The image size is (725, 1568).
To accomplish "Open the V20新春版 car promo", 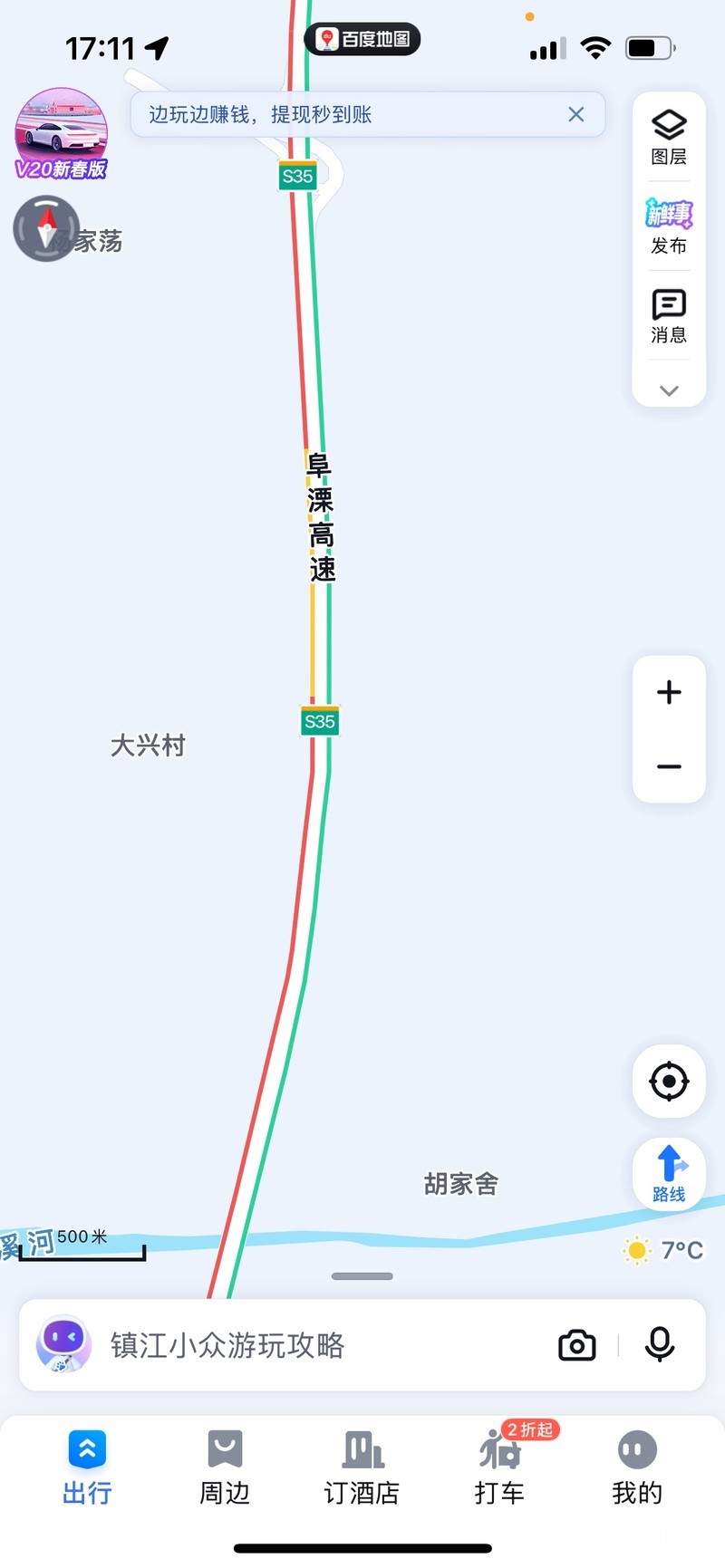I will (x=61, y=134).
